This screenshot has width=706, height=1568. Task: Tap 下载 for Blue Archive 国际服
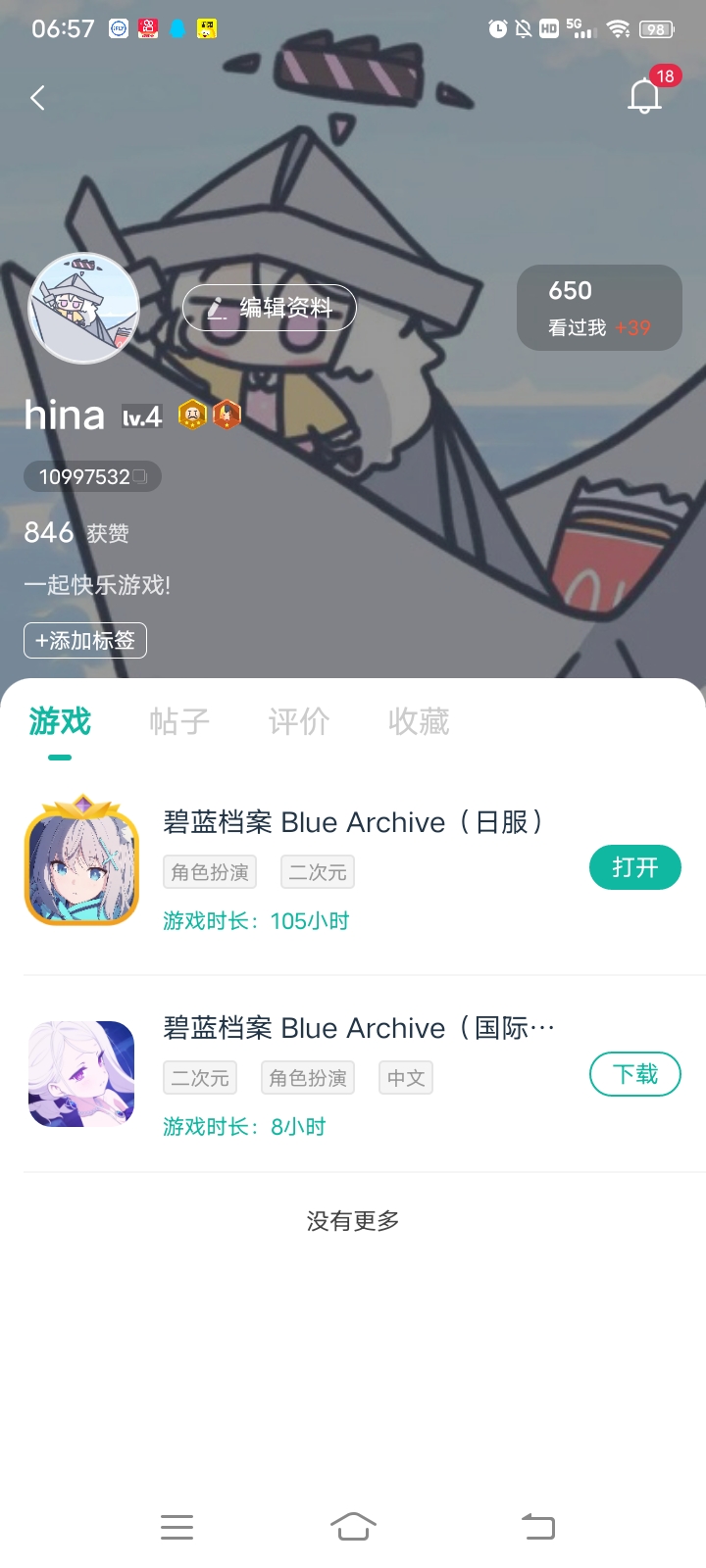click(x=634, y=1074)
